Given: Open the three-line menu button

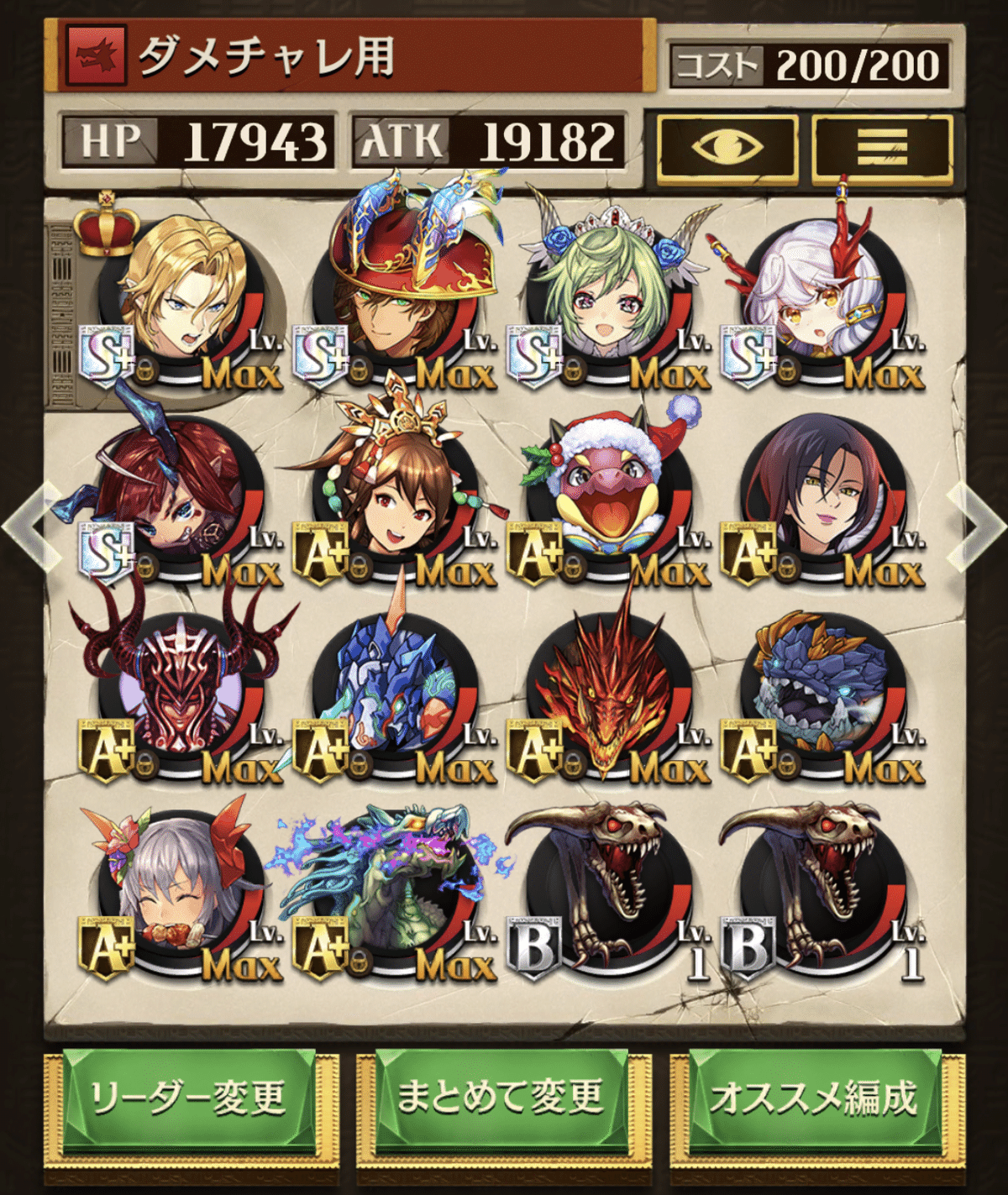Looking at the screenshot, I should tap(882, 149).
